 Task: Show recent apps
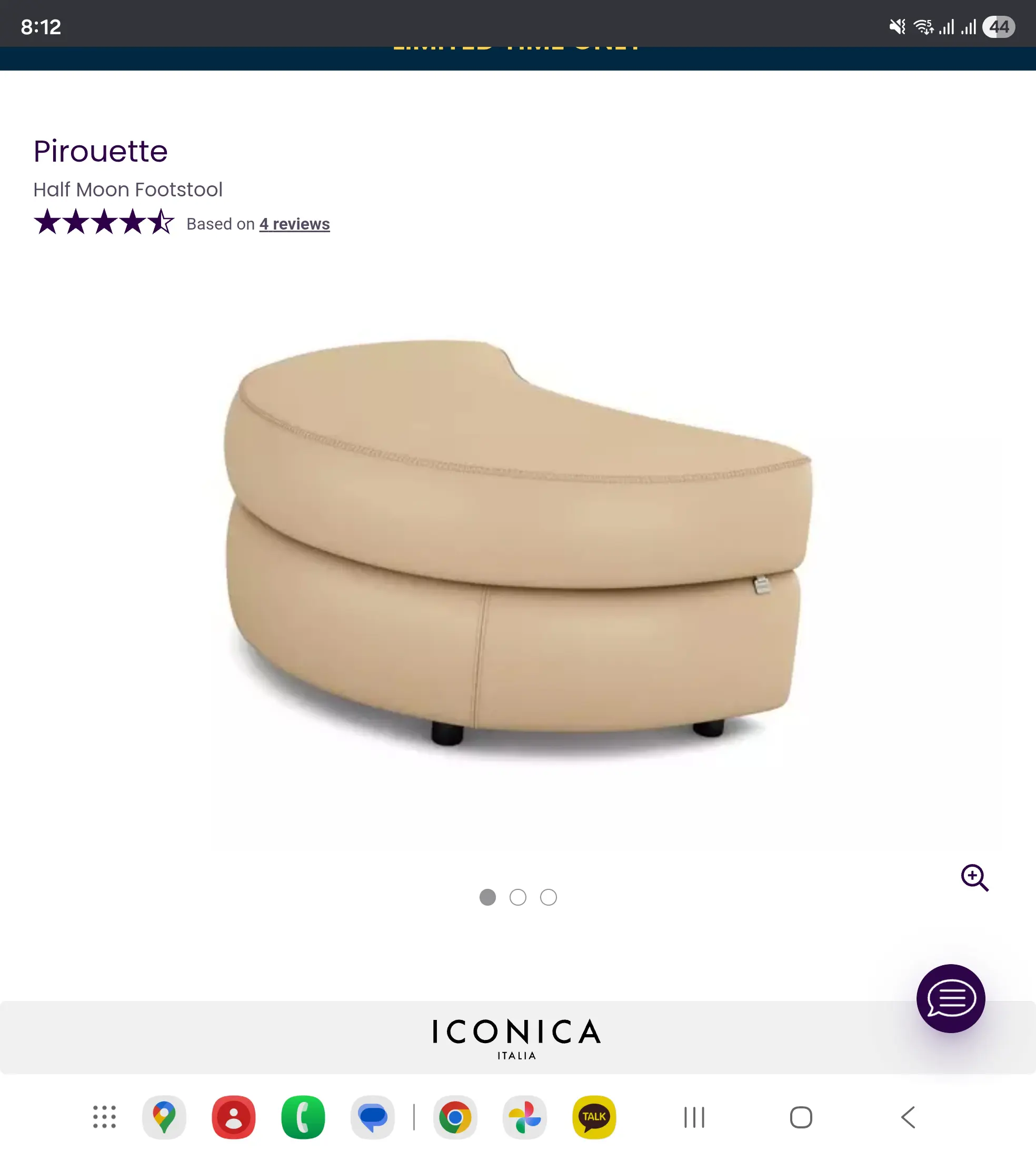694,1117
